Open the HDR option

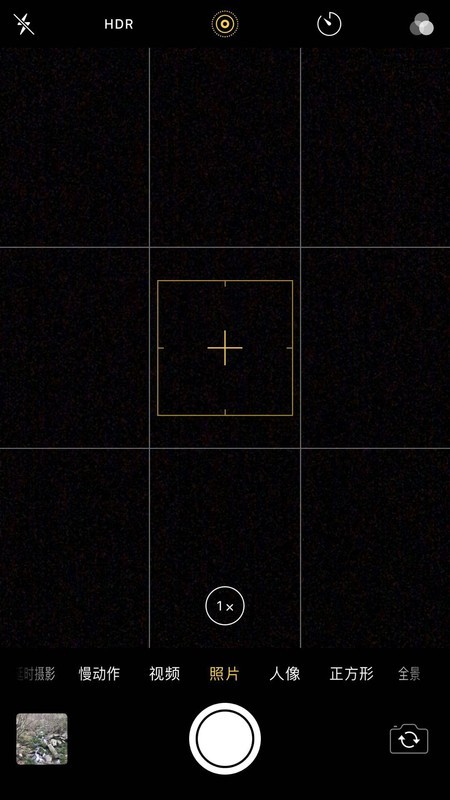119,24
